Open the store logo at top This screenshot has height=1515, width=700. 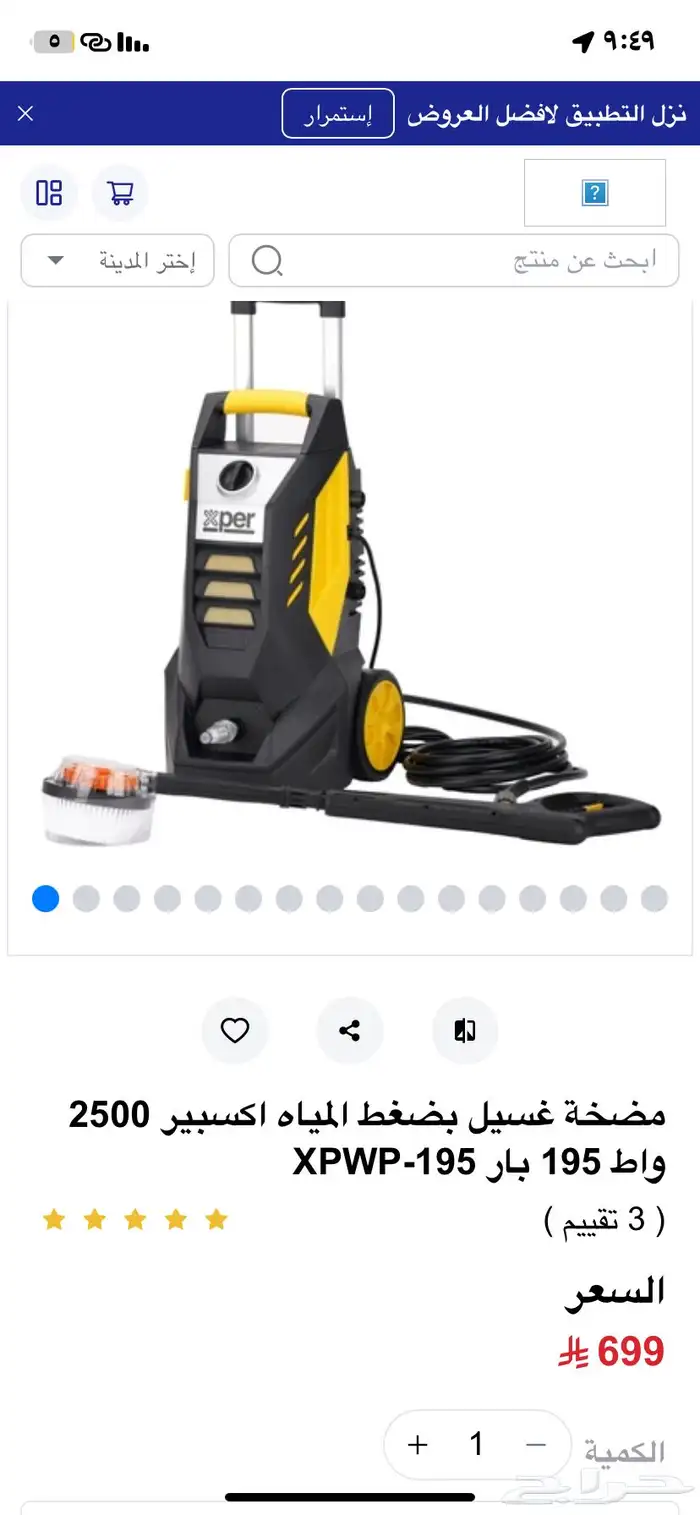click(595, 193)
